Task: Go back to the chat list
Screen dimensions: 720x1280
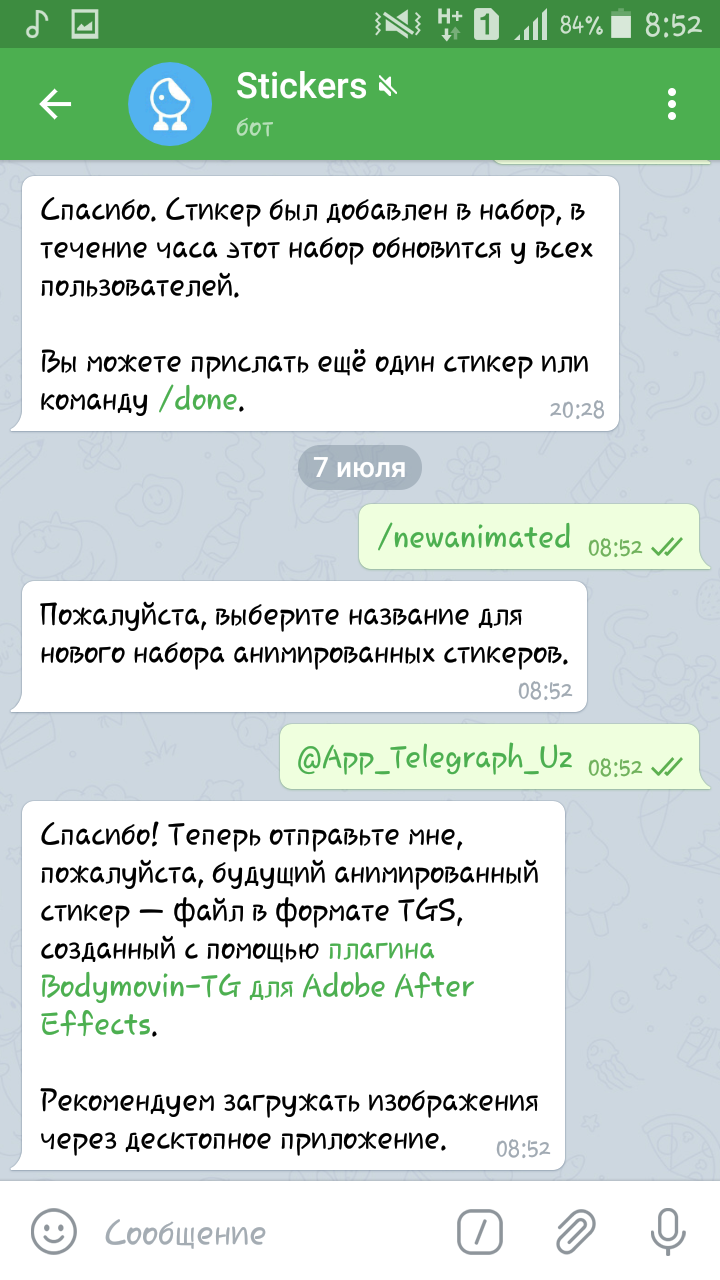Action: click(x=55, y=103)
